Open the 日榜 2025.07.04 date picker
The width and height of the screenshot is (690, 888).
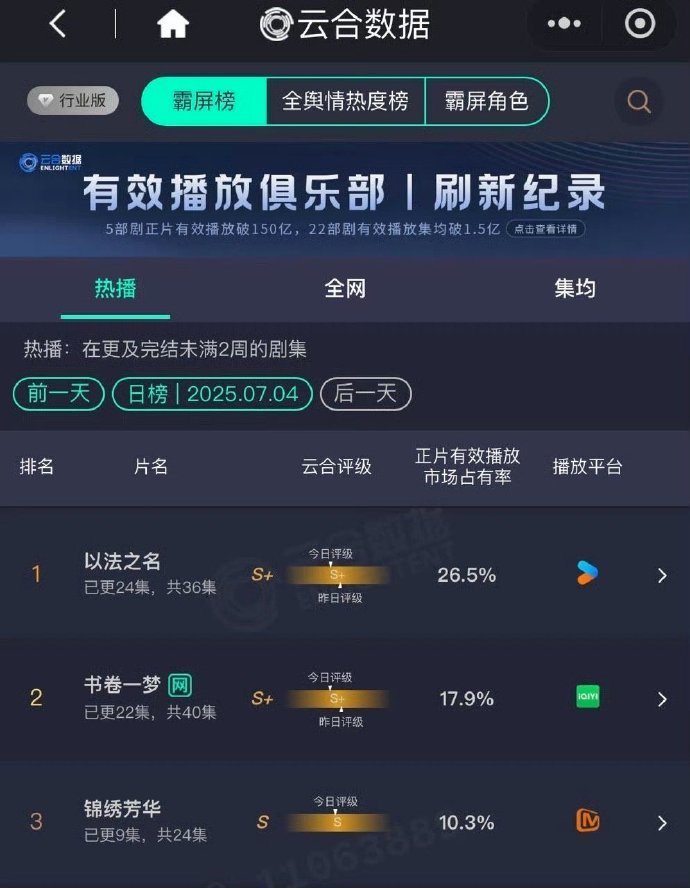(213, 394)
